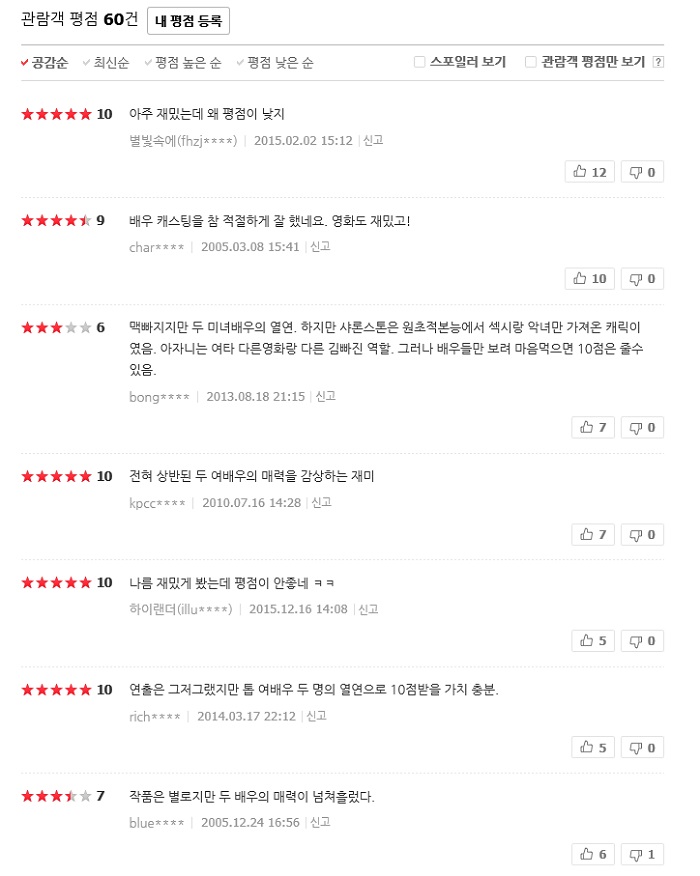Viewport: 700px width, 876px height.
Task: Sort by 평점 낮은 순
Action: [279, 62]
